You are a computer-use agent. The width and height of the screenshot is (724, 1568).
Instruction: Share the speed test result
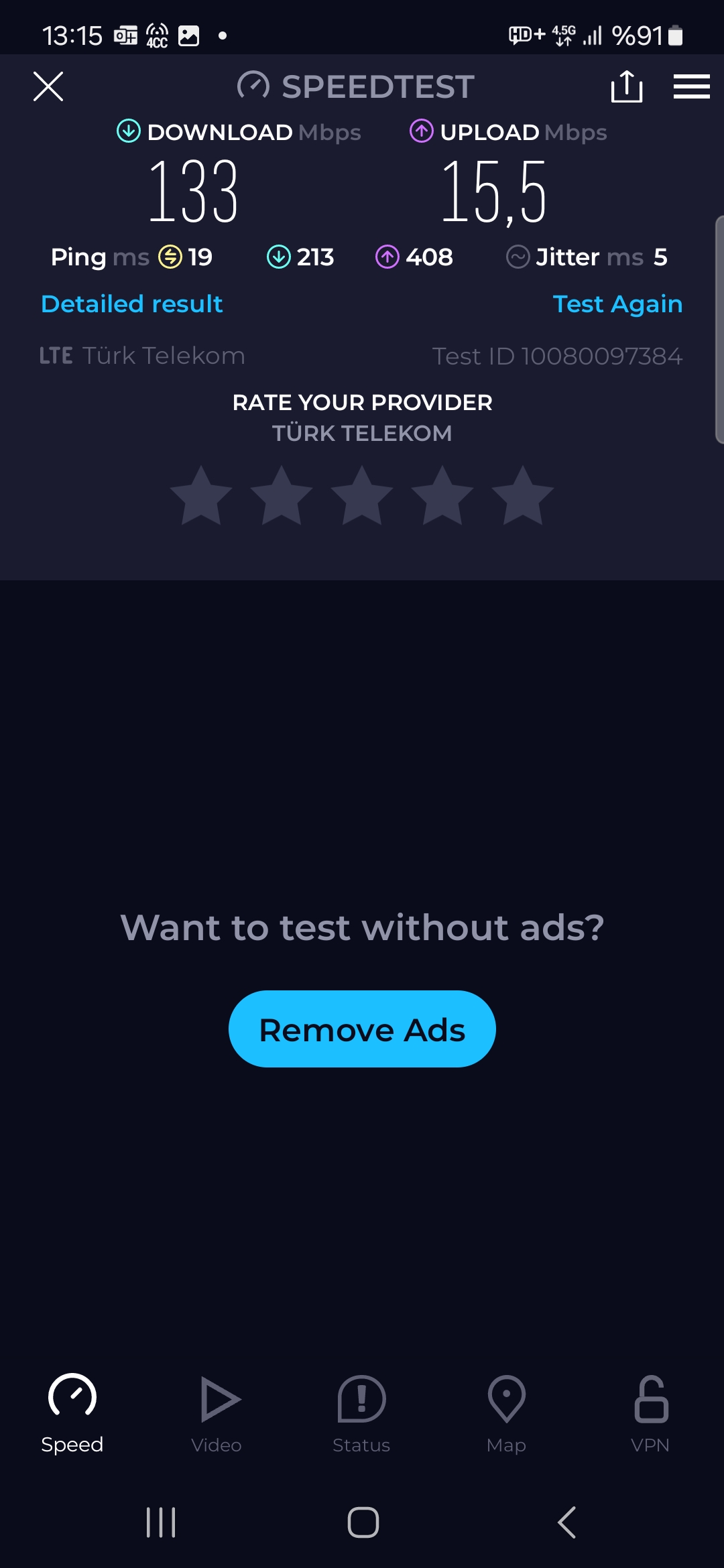(x=627, y=86)
